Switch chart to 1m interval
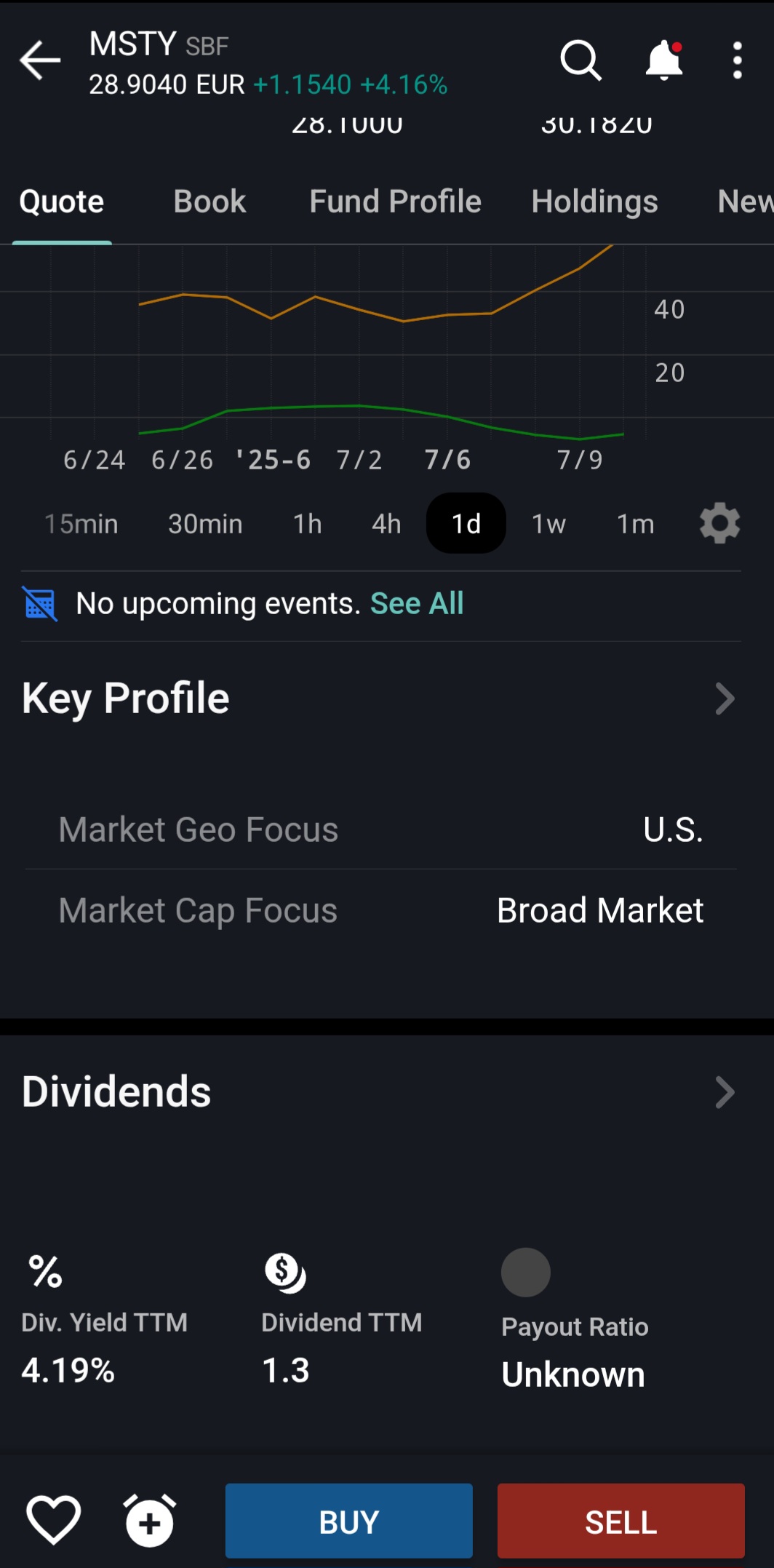The height and width of the screenshot is (1568, 774). coord(635,524)
